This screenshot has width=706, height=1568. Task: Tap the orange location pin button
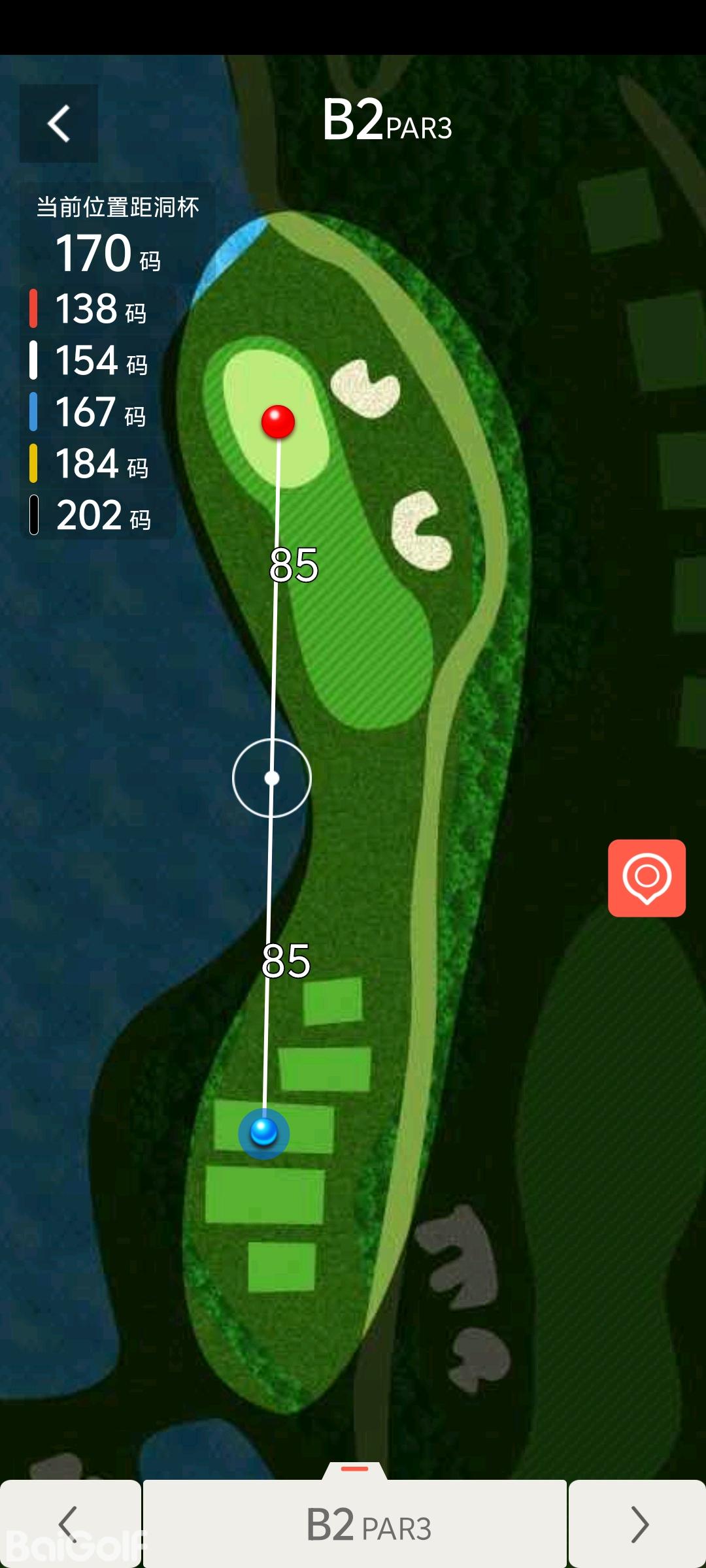tap(647, 877)
